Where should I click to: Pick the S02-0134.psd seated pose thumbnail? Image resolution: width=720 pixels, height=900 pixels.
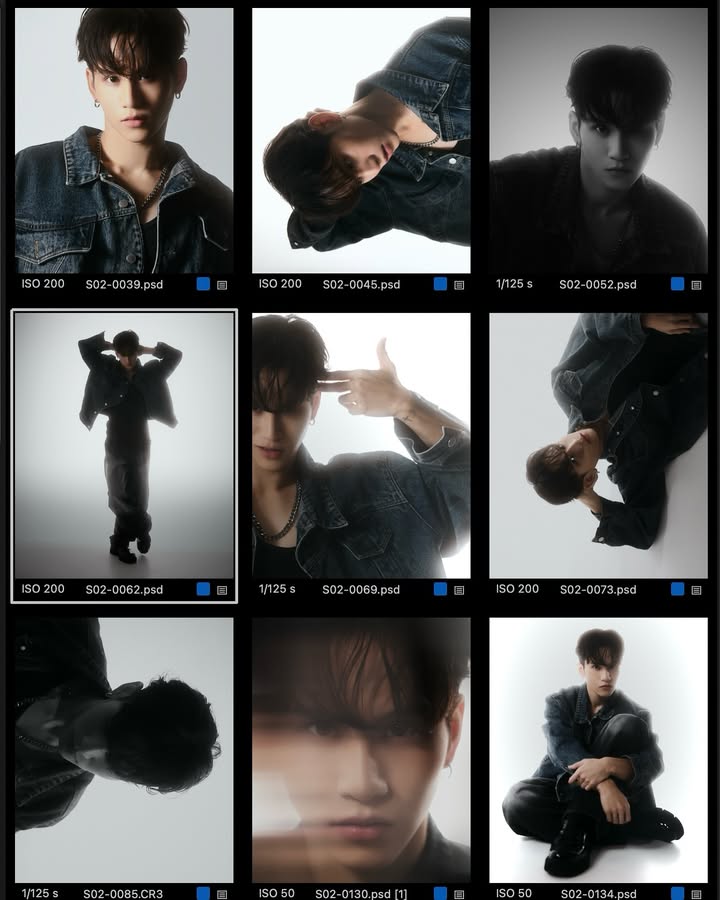pyautogui.click(x=598, y=750)
